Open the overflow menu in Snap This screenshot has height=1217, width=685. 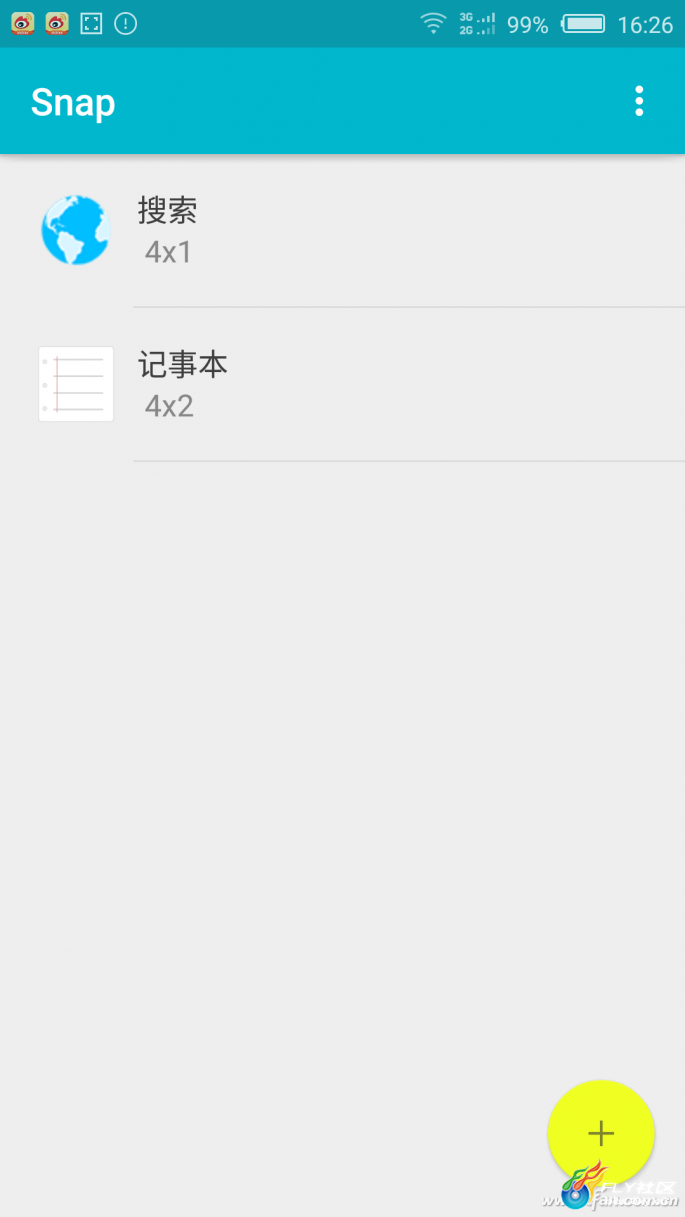click(639, 101)
